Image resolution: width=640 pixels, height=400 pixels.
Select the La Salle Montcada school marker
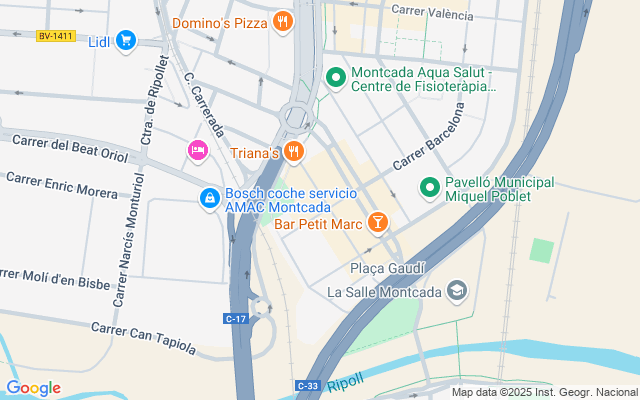tap(457, 291)
